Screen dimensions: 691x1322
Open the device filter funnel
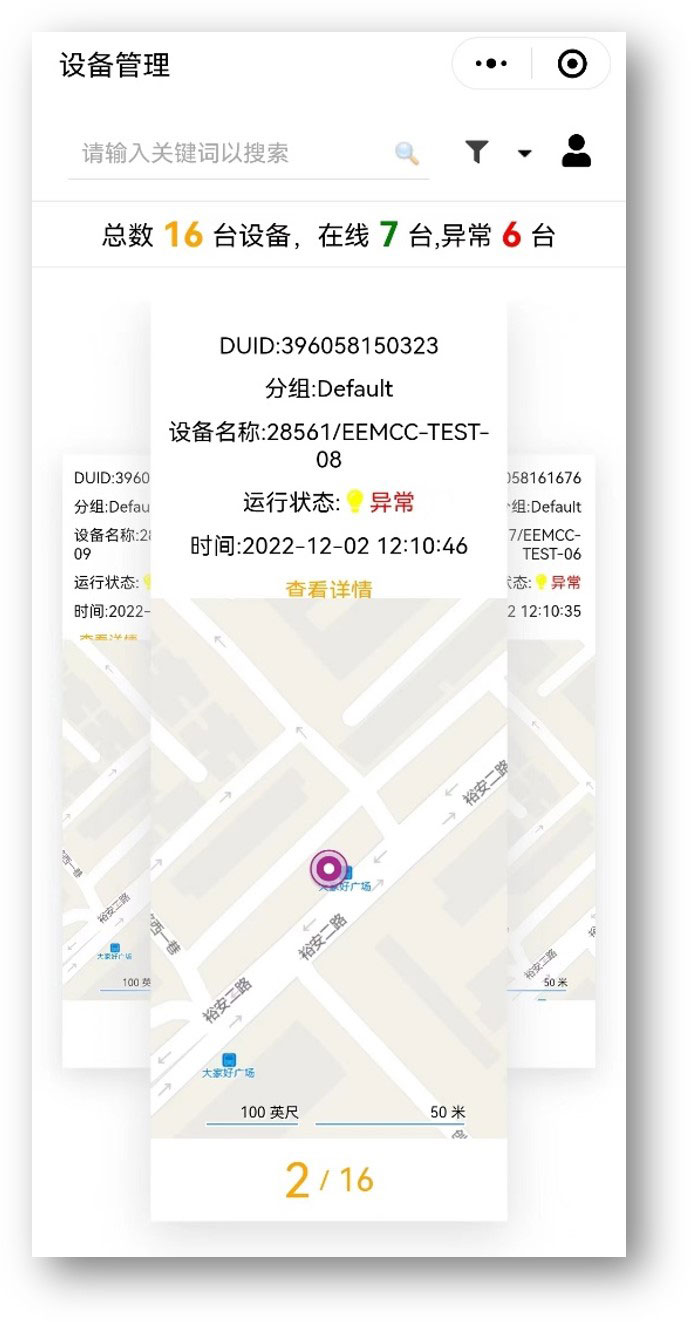click(477, 152)
